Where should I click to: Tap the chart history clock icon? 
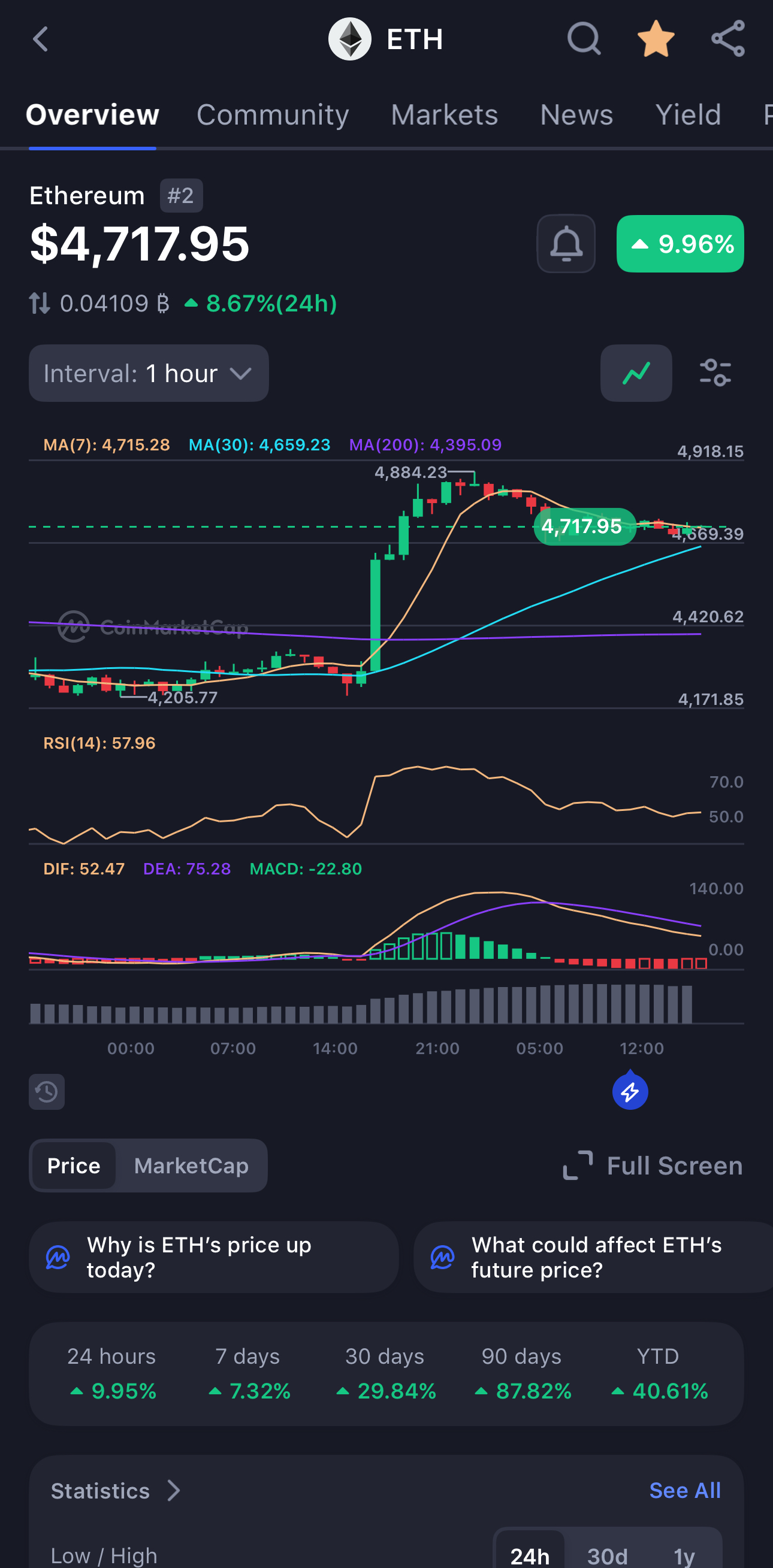tap(47, 1092)
